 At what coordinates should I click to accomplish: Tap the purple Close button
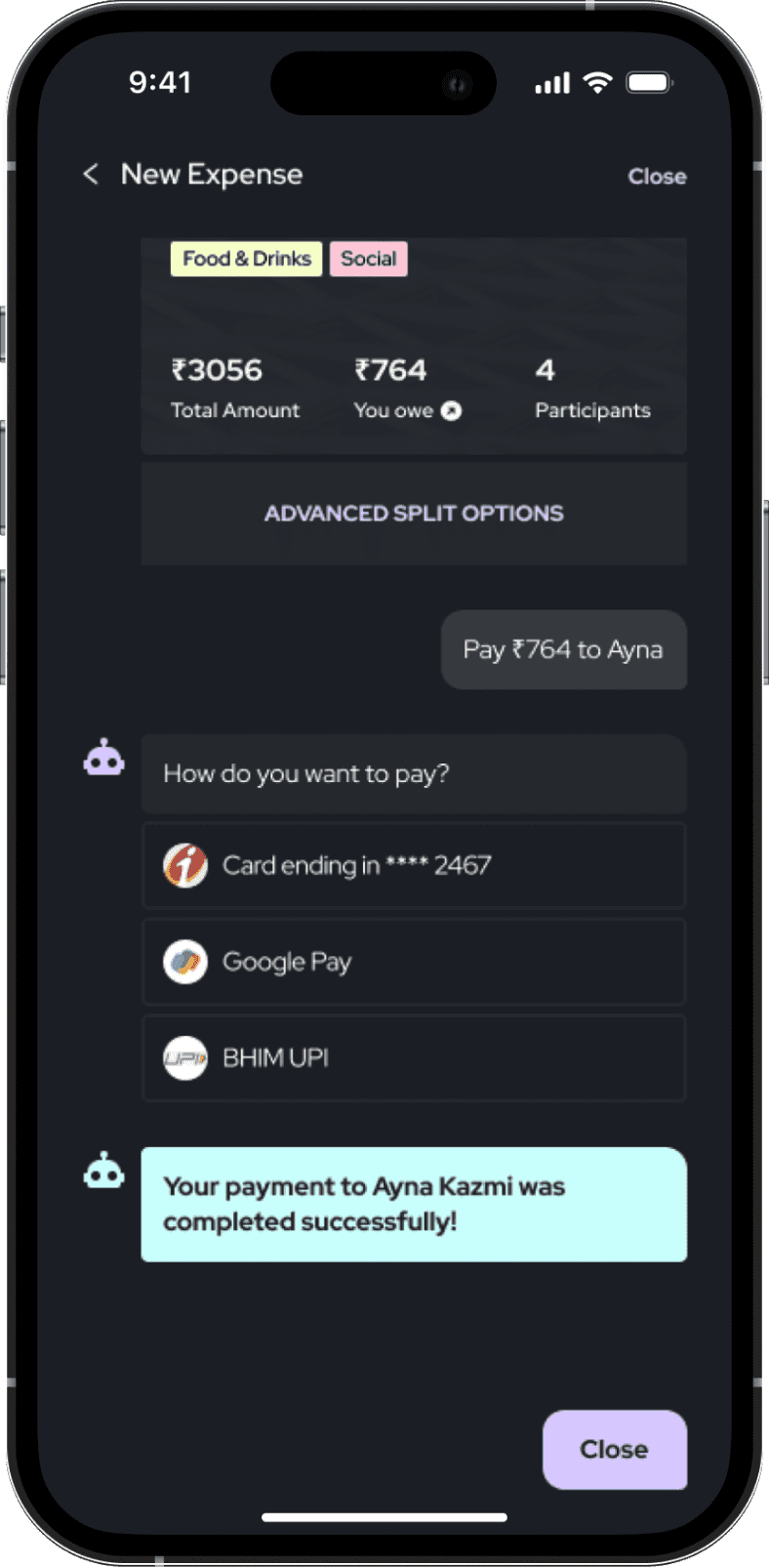[x=614, y=1449]
